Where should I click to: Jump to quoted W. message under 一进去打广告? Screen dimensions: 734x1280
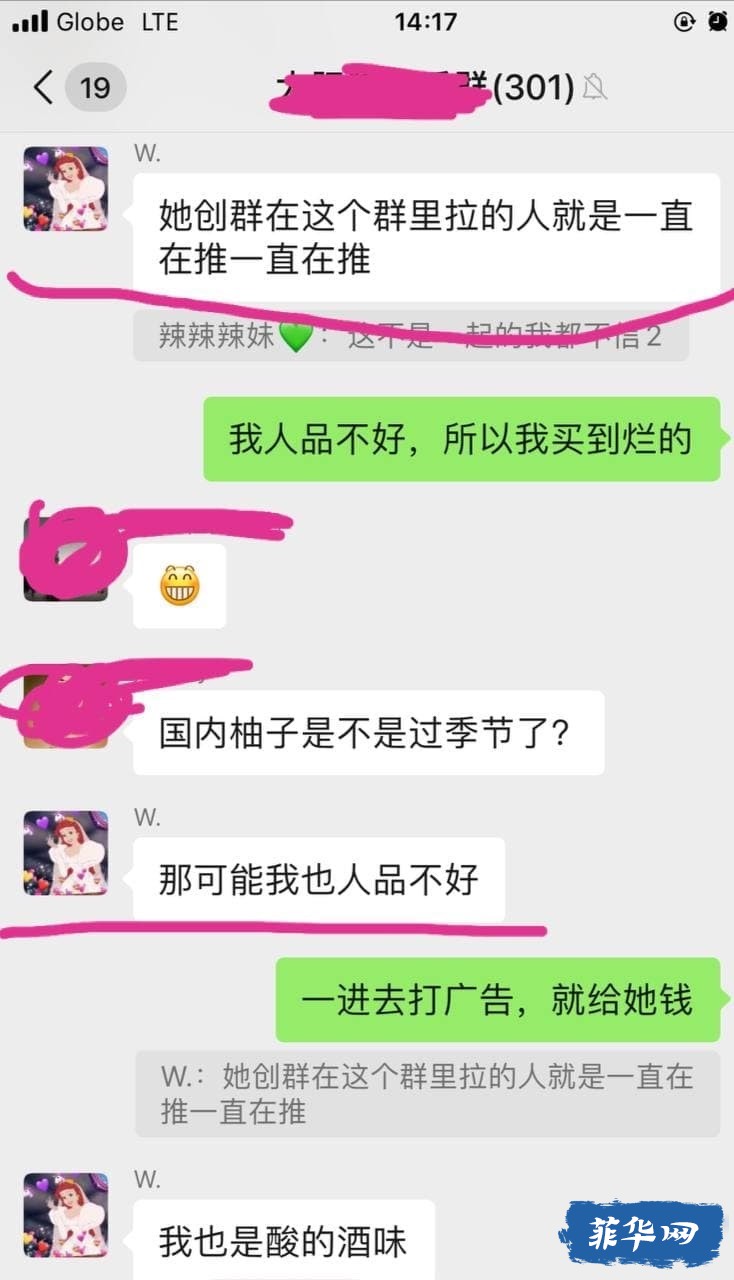point(427,1093)
